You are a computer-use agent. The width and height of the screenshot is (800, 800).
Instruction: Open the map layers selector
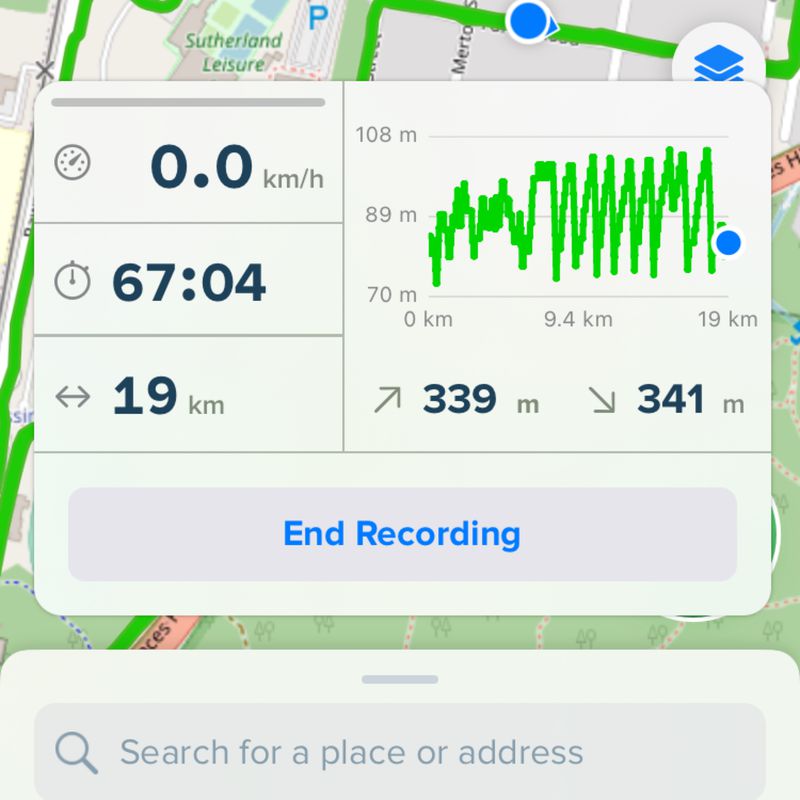pyautogui.click(x=720, y=62)
